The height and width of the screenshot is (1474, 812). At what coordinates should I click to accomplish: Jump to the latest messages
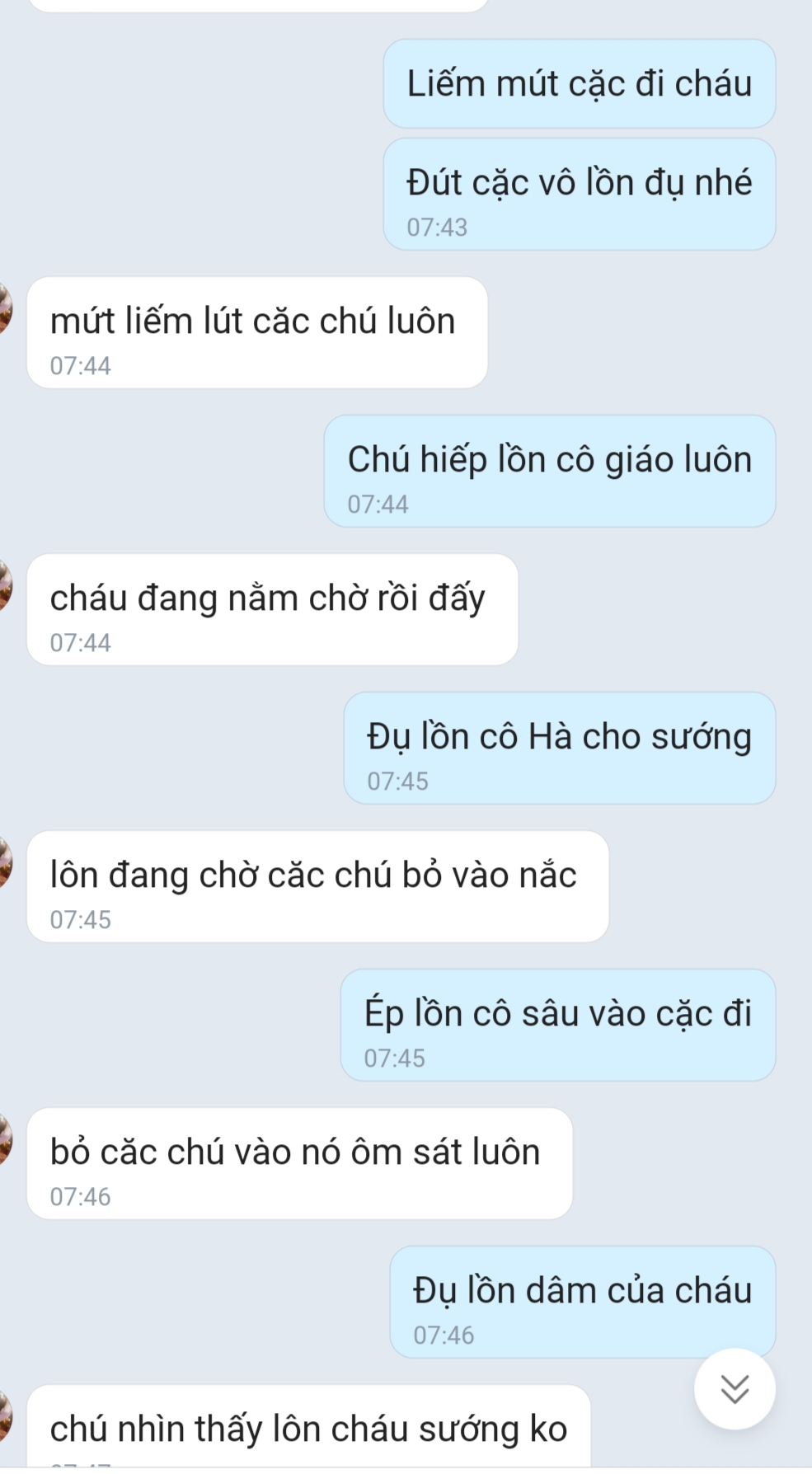pos(734,1389)
